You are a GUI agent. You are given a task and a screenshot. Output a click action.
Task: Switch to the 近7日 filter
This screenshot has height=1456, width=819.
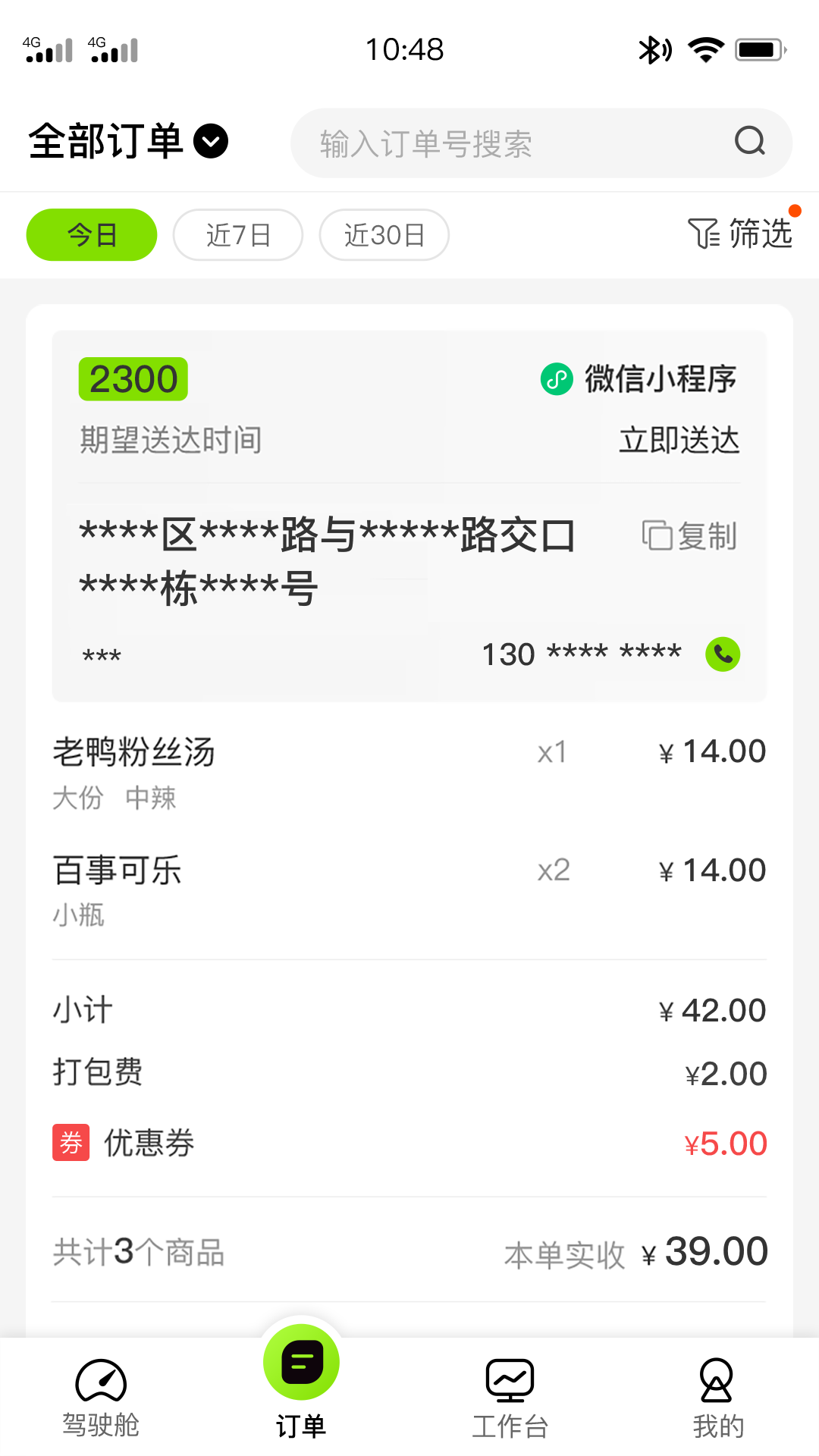point(237,234)
